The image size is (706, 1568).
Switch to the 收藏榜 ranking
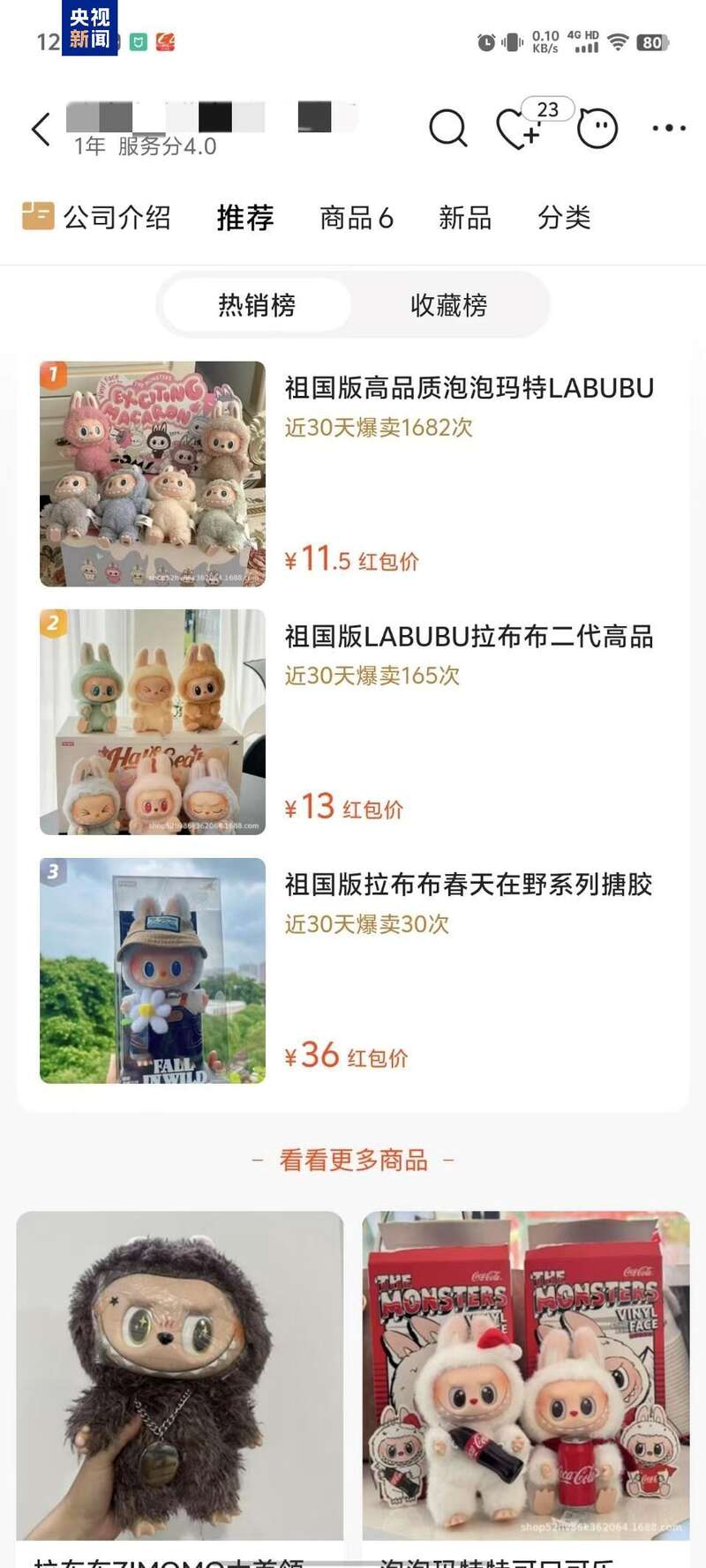448,305
